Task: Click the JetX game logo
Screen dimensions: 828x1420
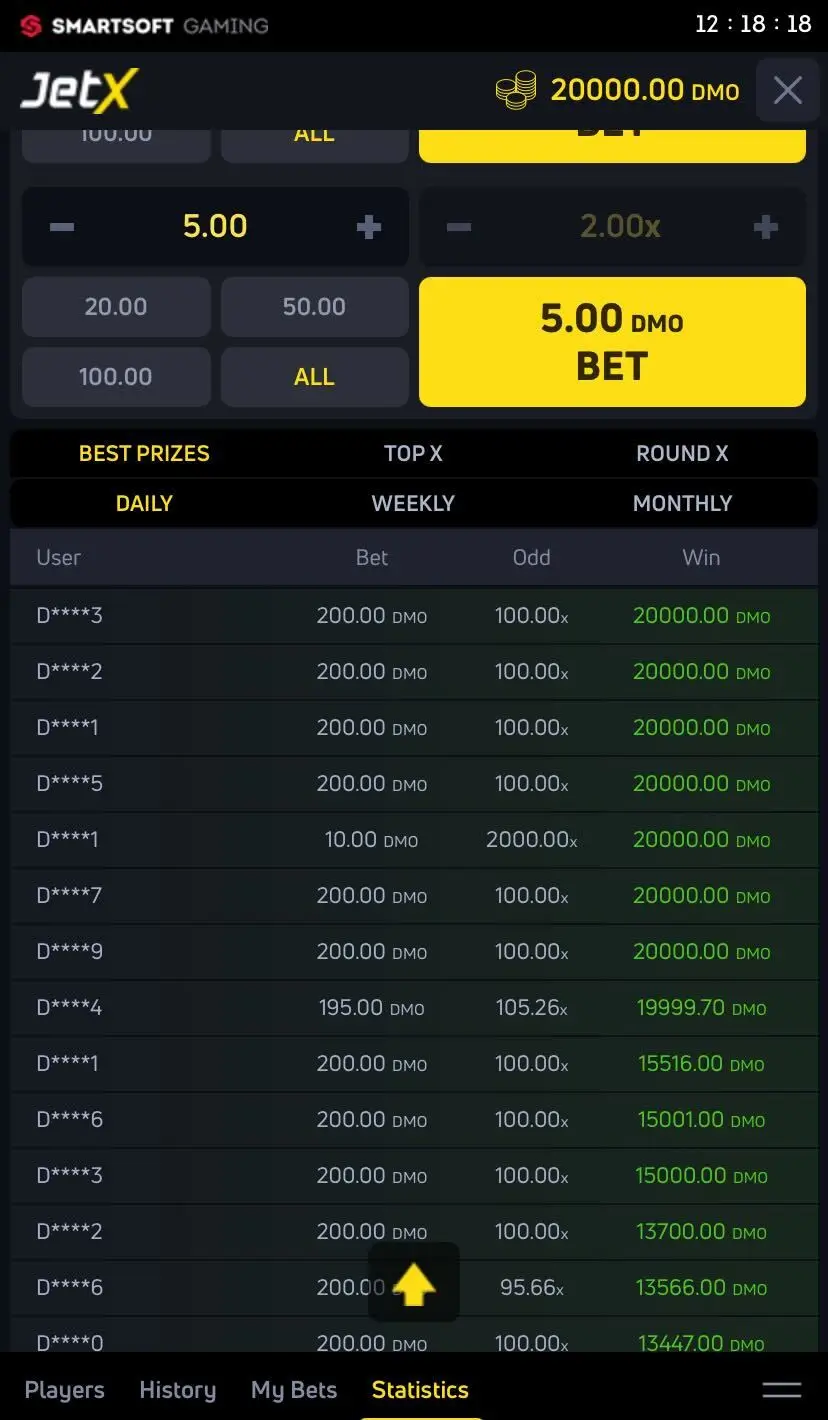Action: [x=76, y=90]
